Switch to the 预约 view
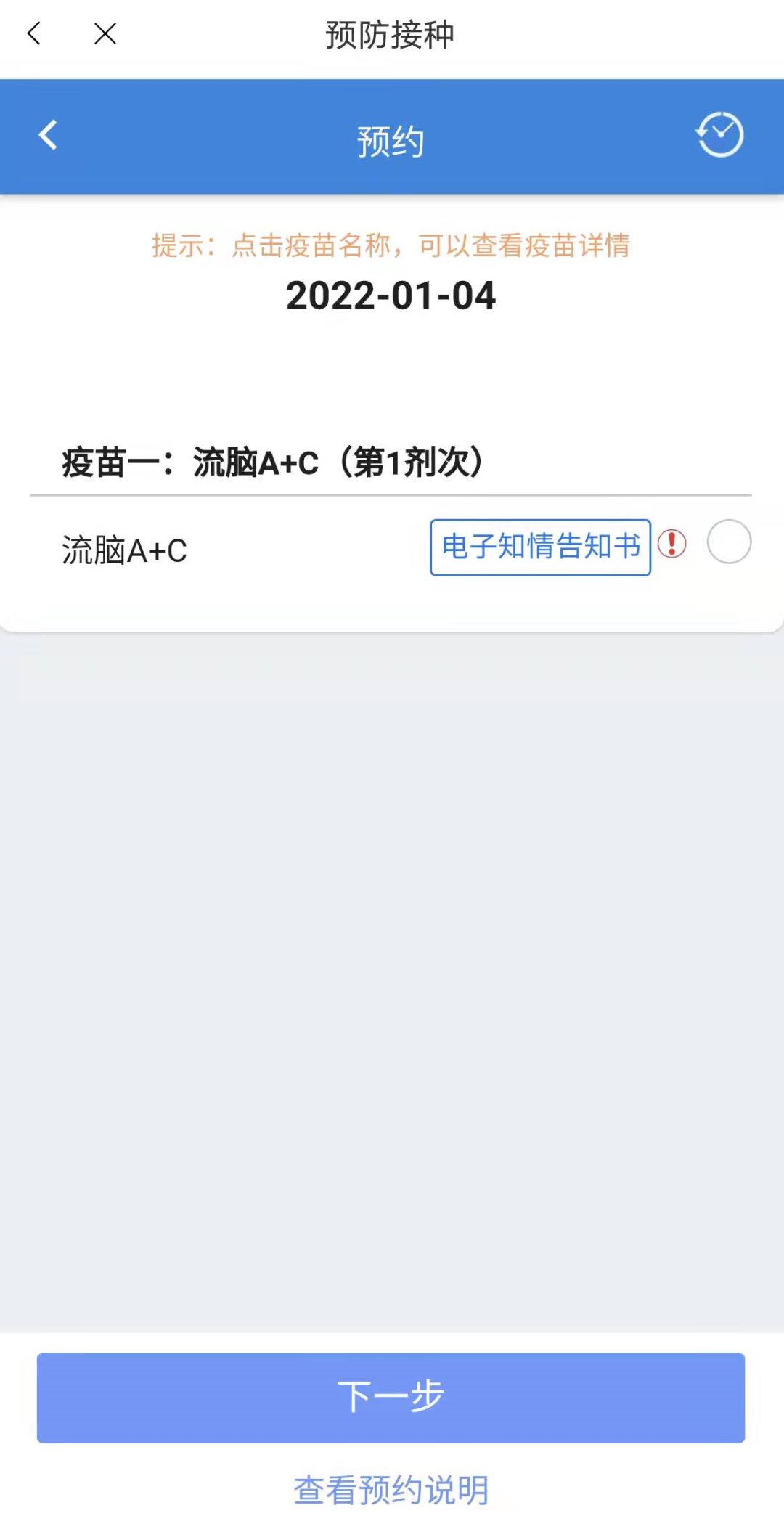The height and width of the screenshot is (1537, 784). [x=391, y=139]
